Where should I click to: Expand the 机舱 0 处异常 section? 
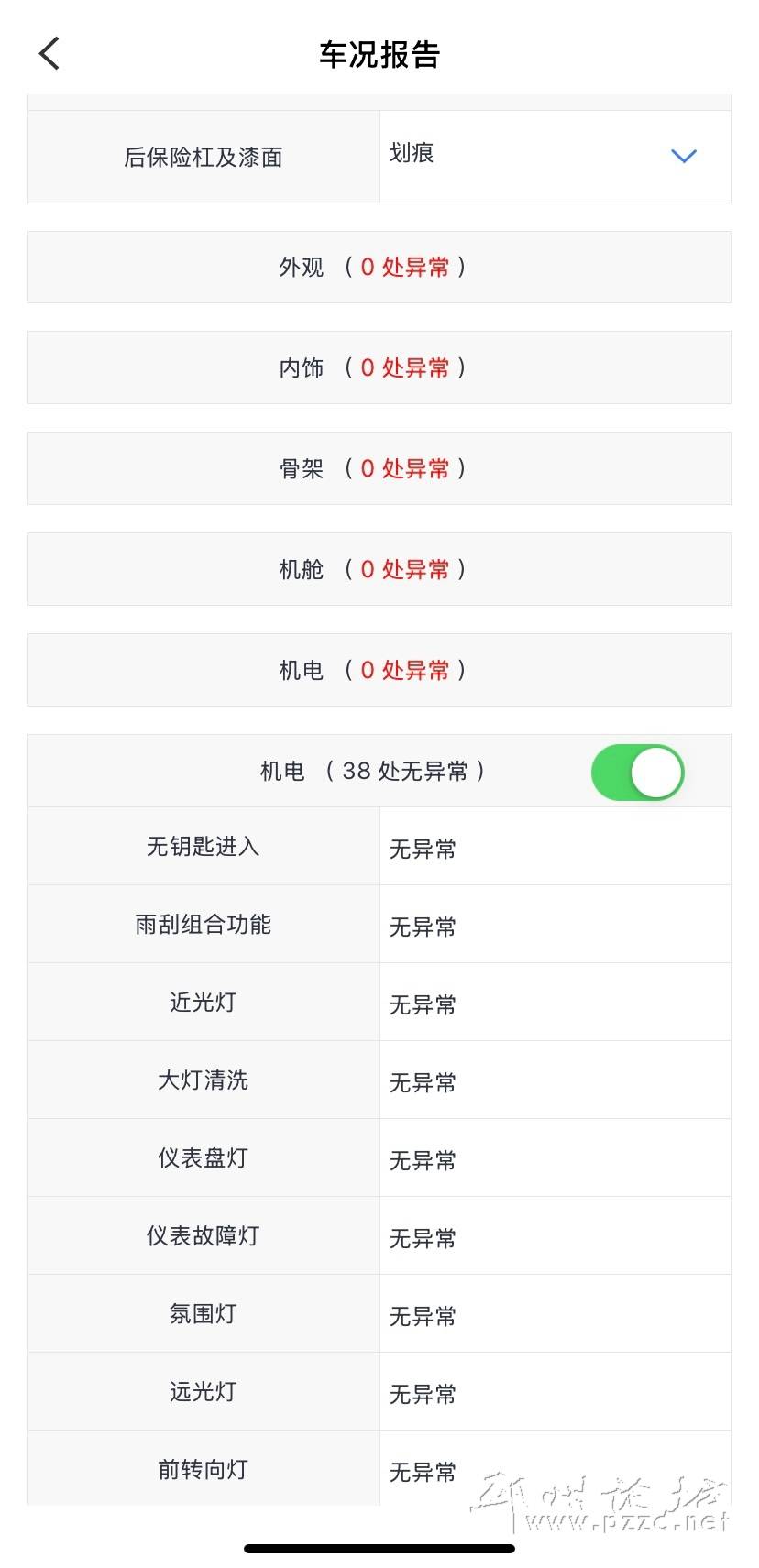tap(379, 569)
